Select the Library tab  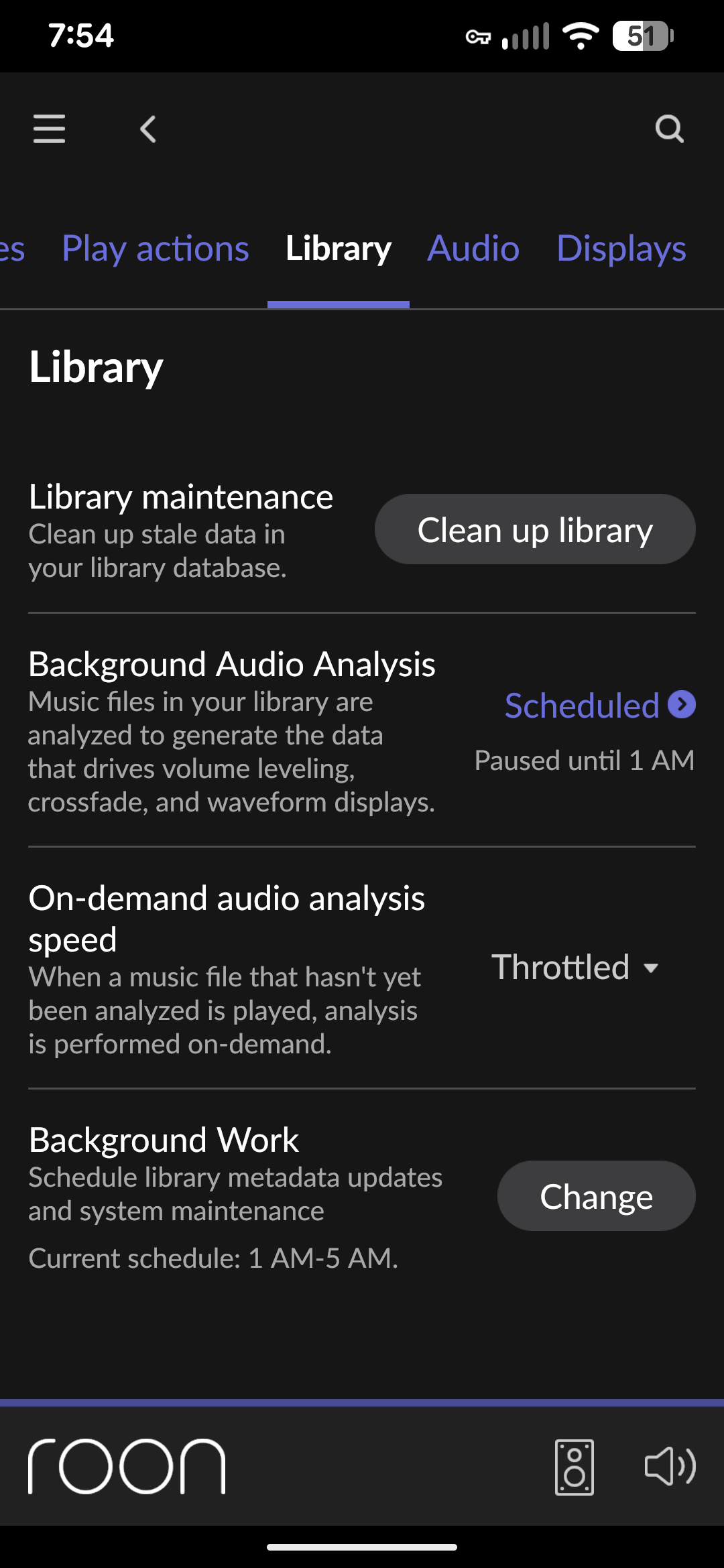click(x=339, y=249)
